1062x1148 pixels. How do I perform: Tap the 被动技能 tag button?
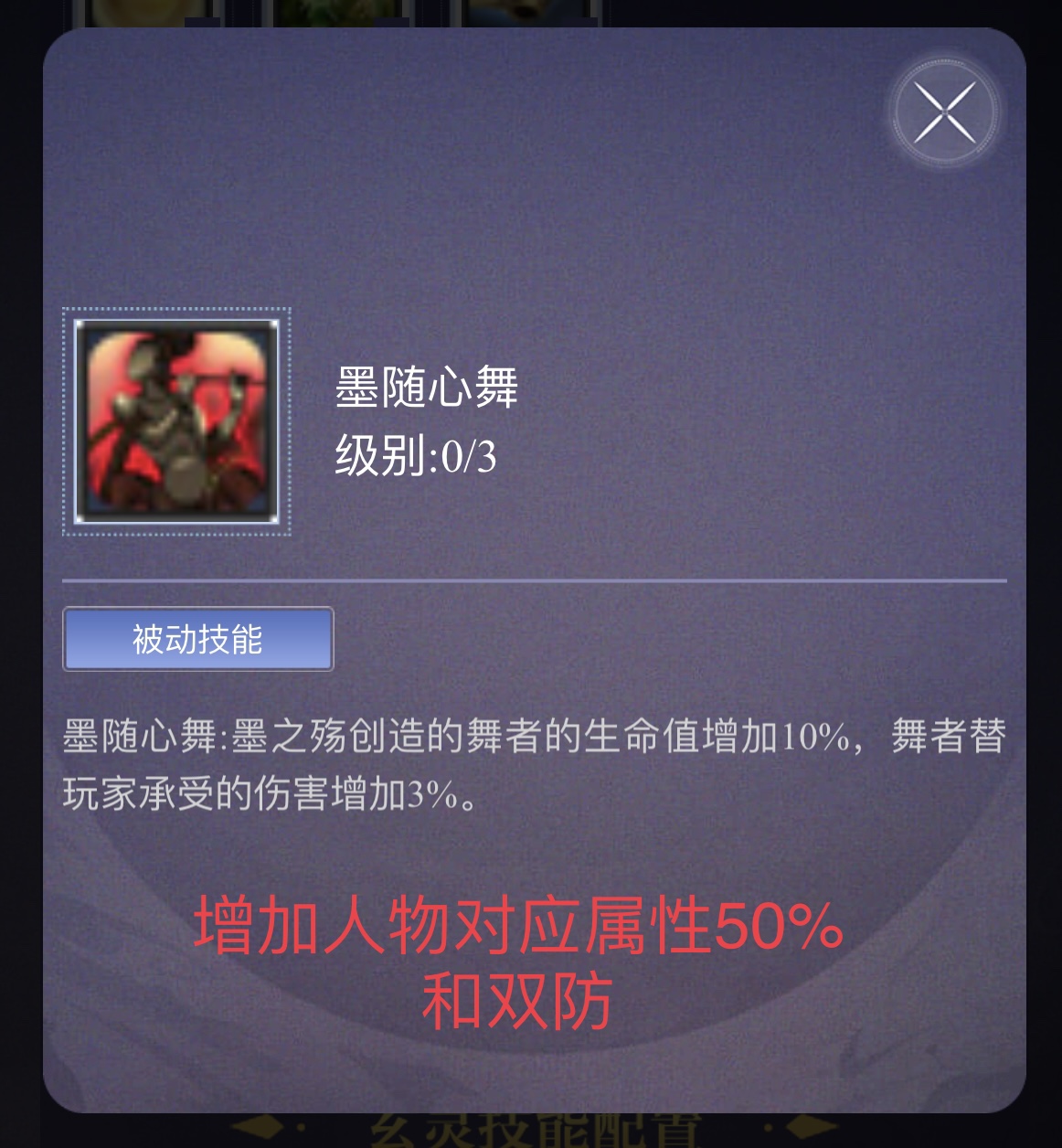pyautogui.click(x=197, y=639)
